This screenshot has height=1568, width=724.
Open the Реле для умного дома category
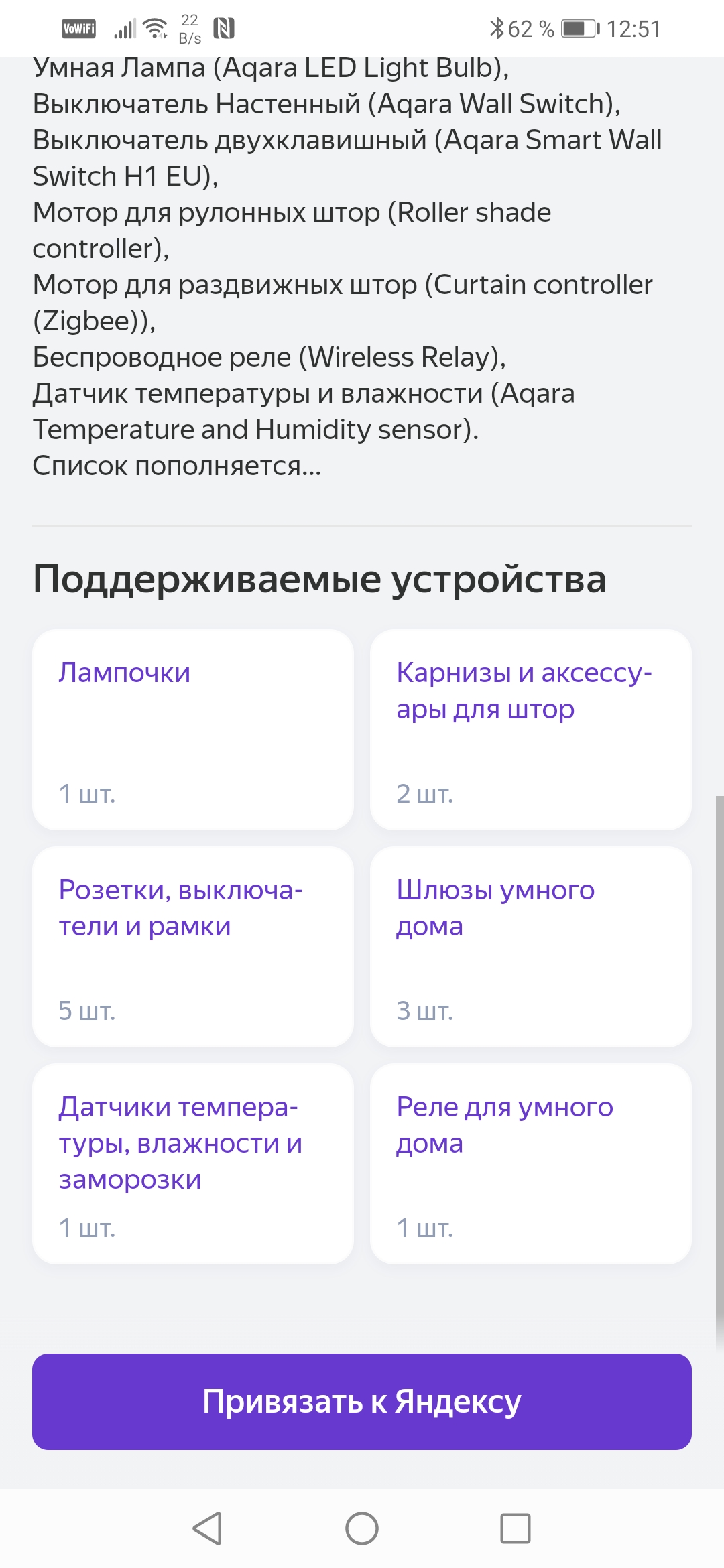pyautogui.click(x=530, y=1163)
